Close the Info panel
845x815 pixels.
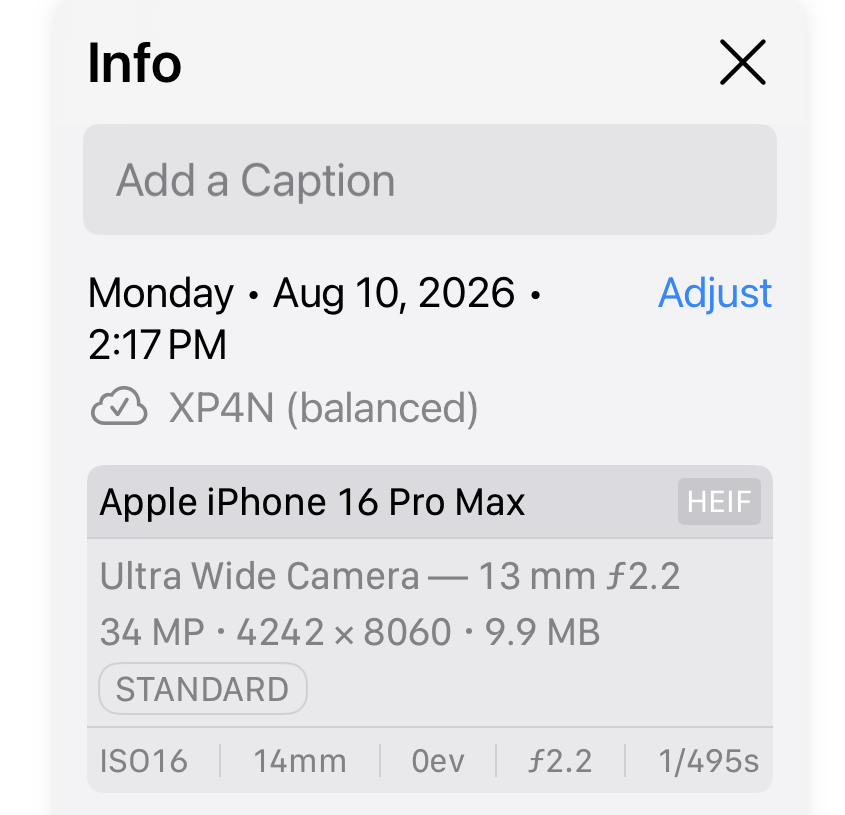tap(743, 62)
